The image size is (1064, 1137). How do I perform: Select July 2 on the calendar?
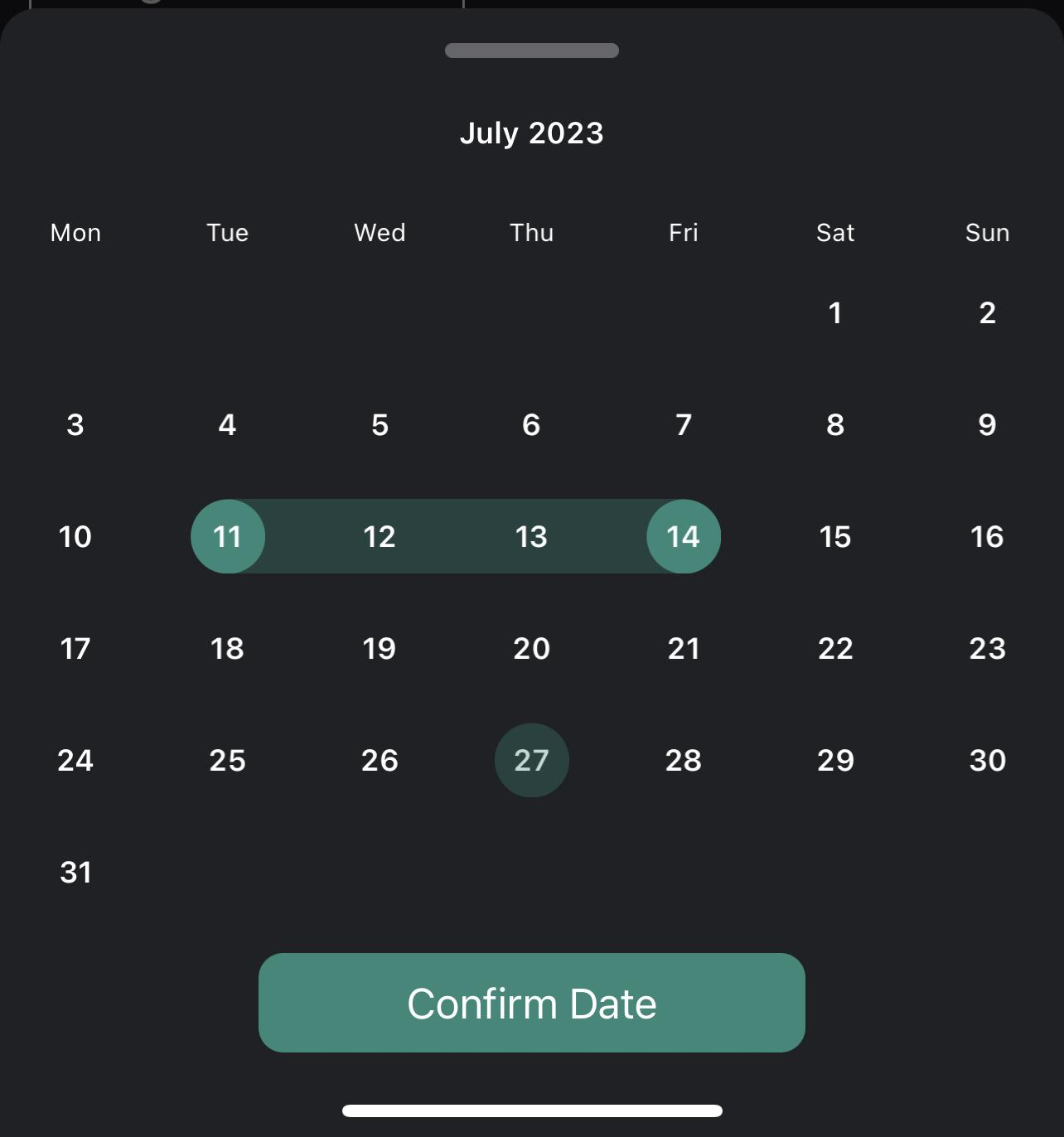[x=987, y=312]
